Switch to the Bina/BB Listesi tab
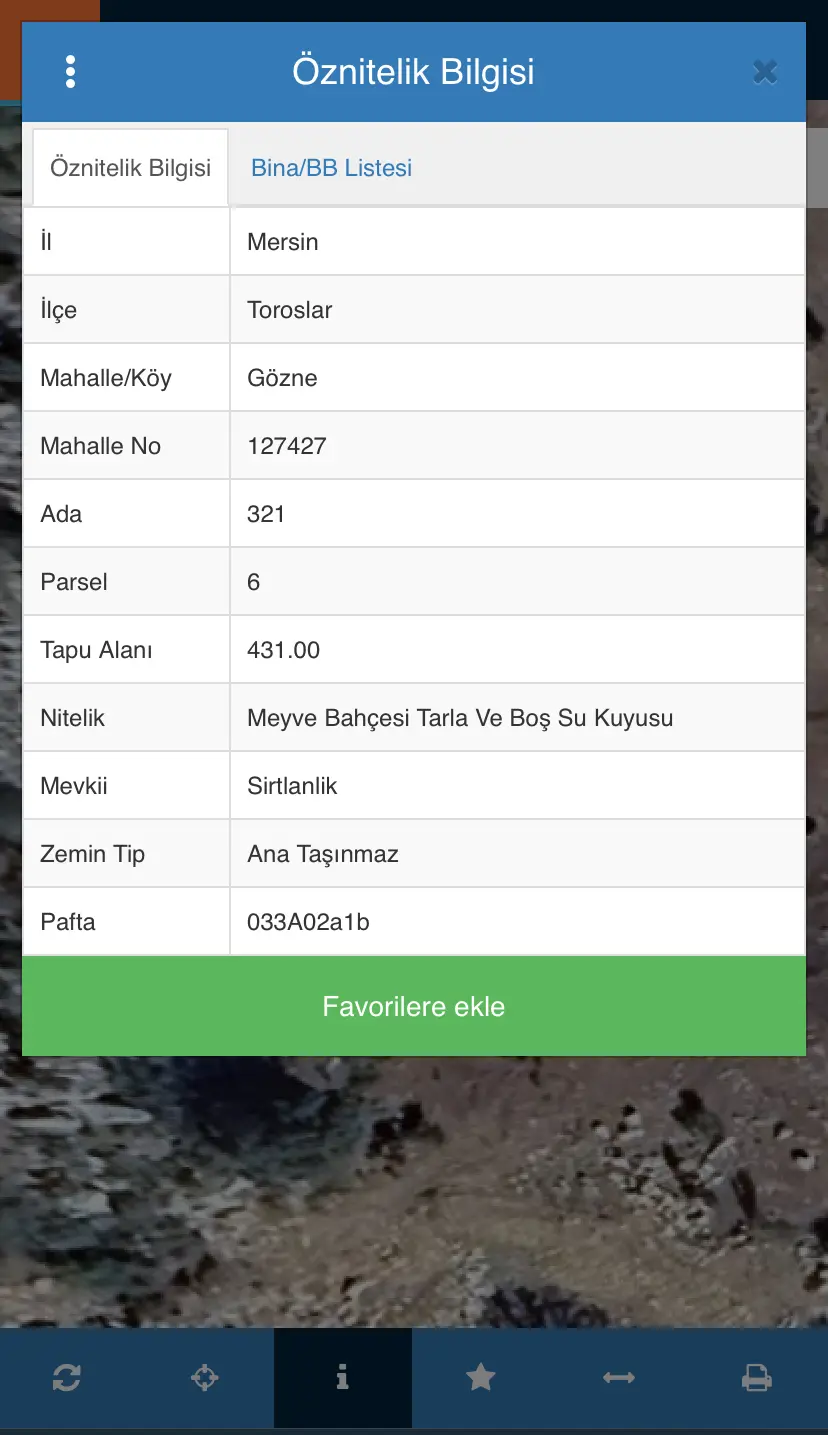The width and height of the screenshot is (828, 1435). pyautogui.click(x=331, y=168)
